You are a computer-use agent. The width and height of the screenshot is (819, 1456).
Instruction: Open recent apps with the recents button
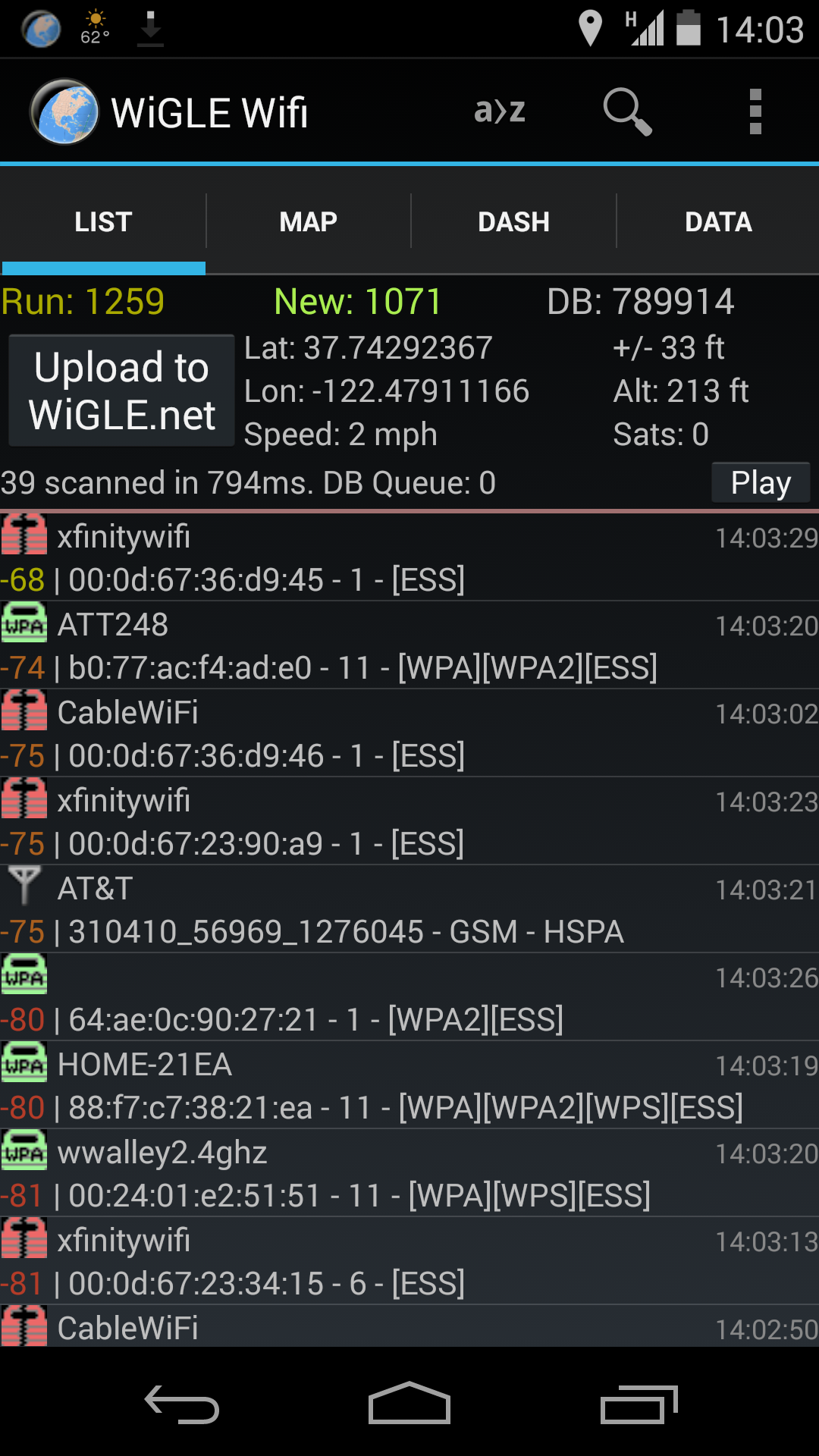[x=641, y=1403]
